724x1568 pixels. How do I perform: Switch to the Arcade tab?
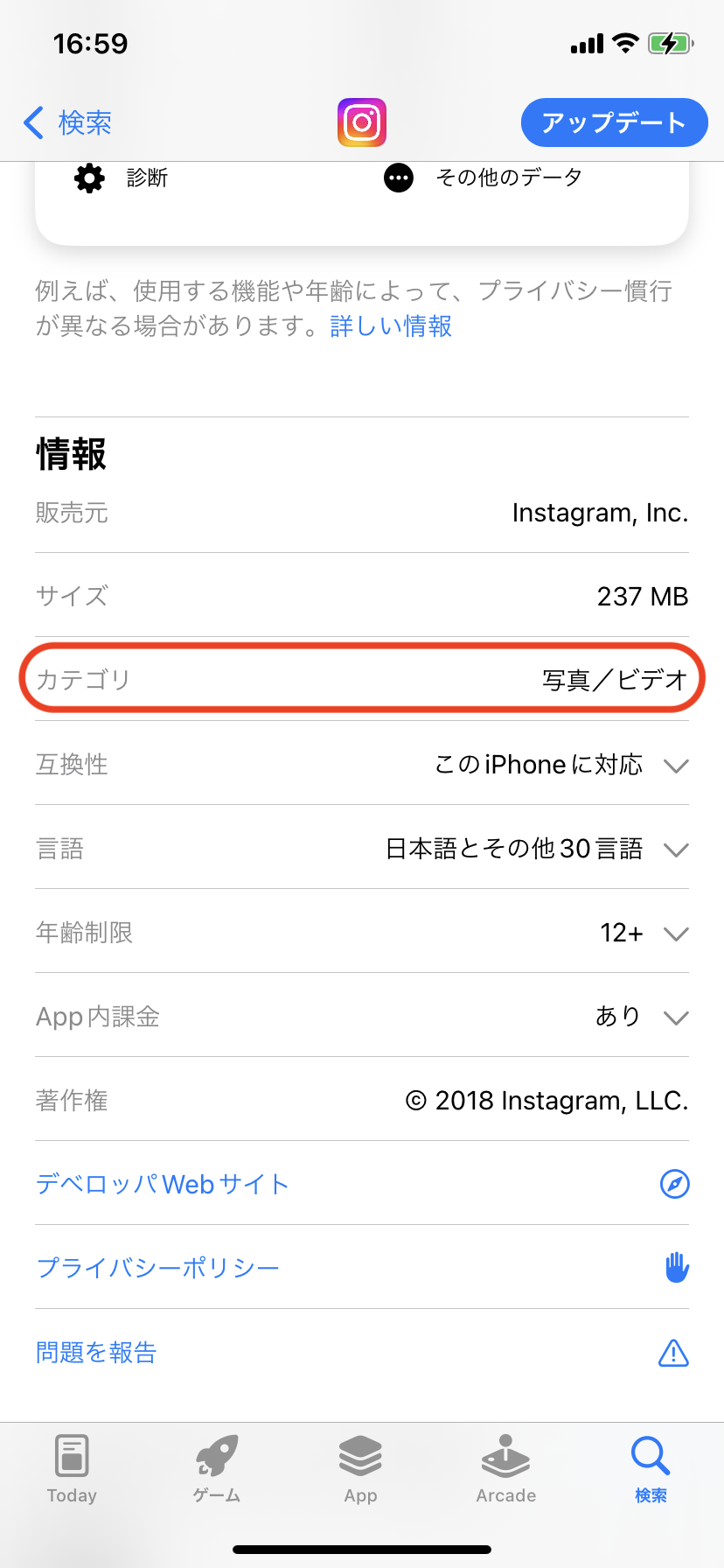click(x=506, y=1469)
